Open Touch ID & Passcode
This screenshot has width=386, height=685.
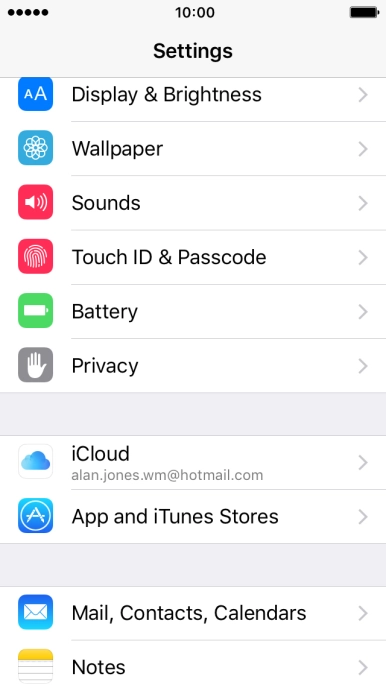coord(193,257)
